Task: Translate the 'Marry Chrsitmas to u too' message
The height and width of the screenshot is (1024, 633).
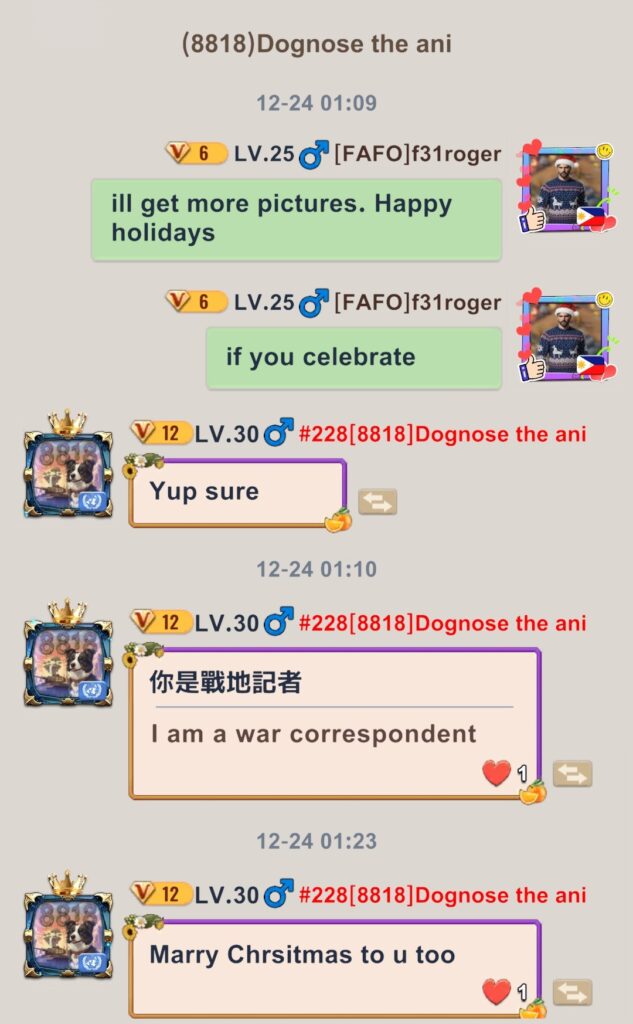Action: (x=572, y=992)
